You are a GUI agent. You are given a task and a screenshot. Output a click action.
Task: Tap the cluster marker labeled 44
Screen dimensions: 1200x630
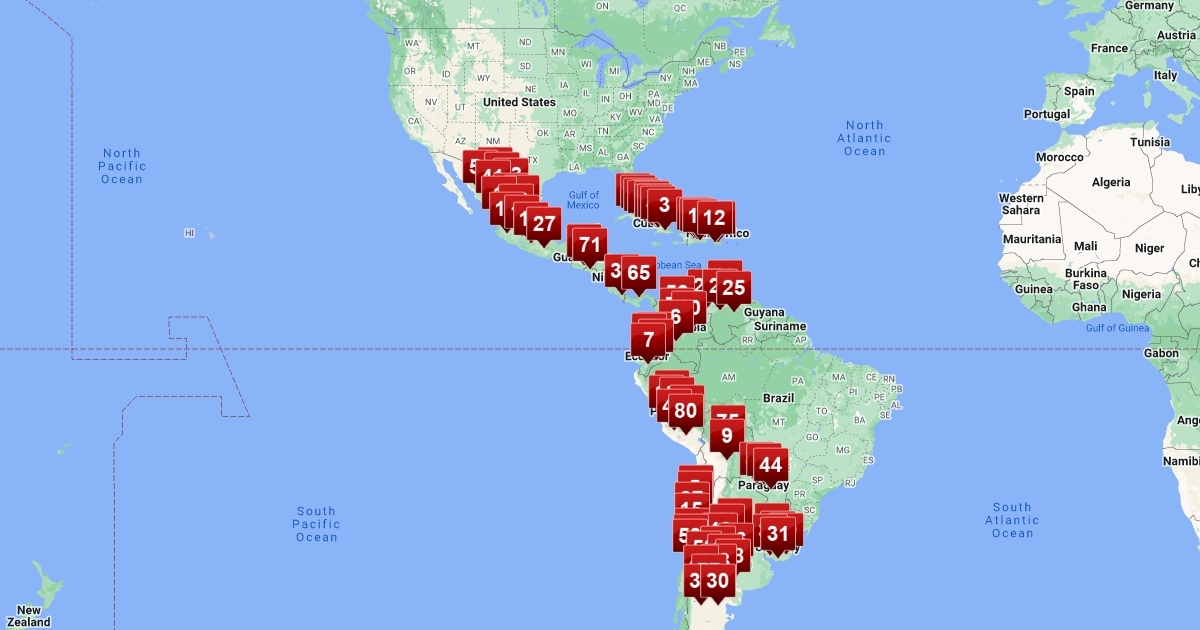coord(769,465)
